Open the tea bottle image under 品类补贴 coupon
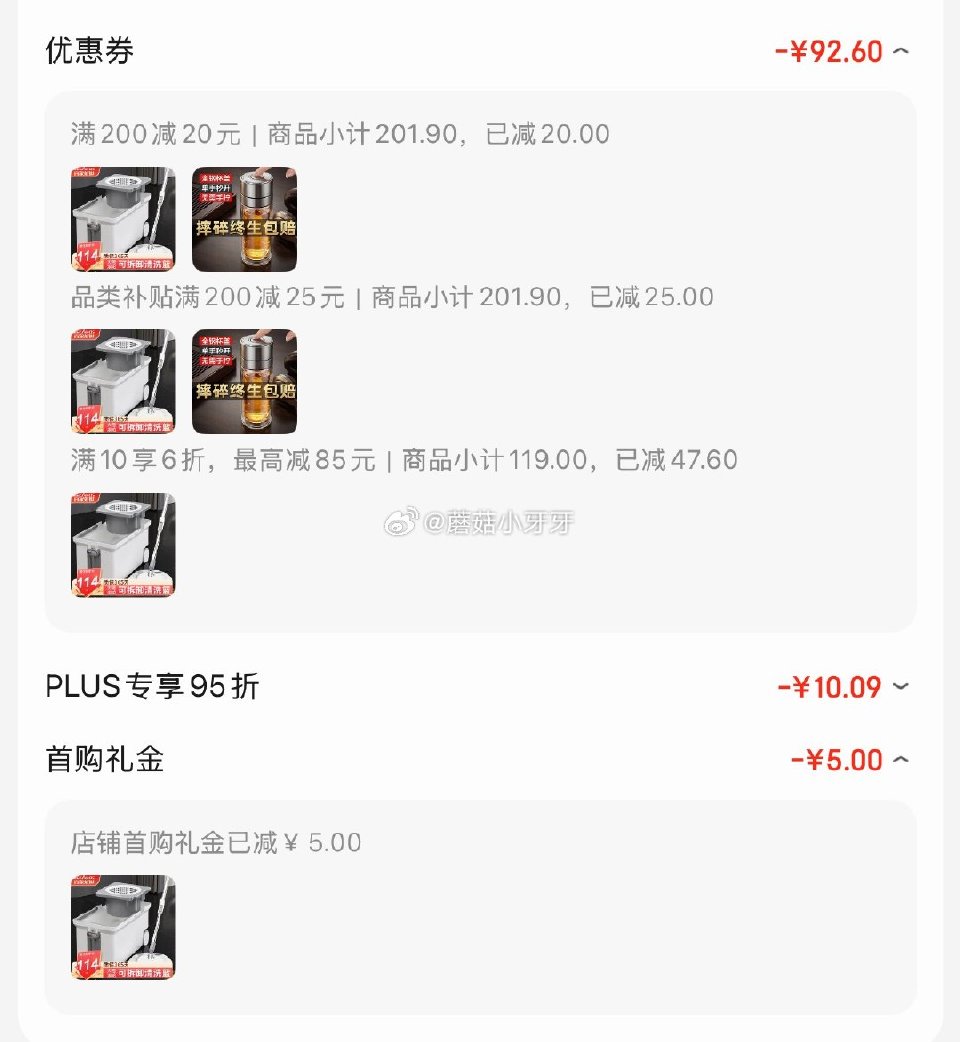The width and height of the screenshot is (960, 1042). [244, 381]
